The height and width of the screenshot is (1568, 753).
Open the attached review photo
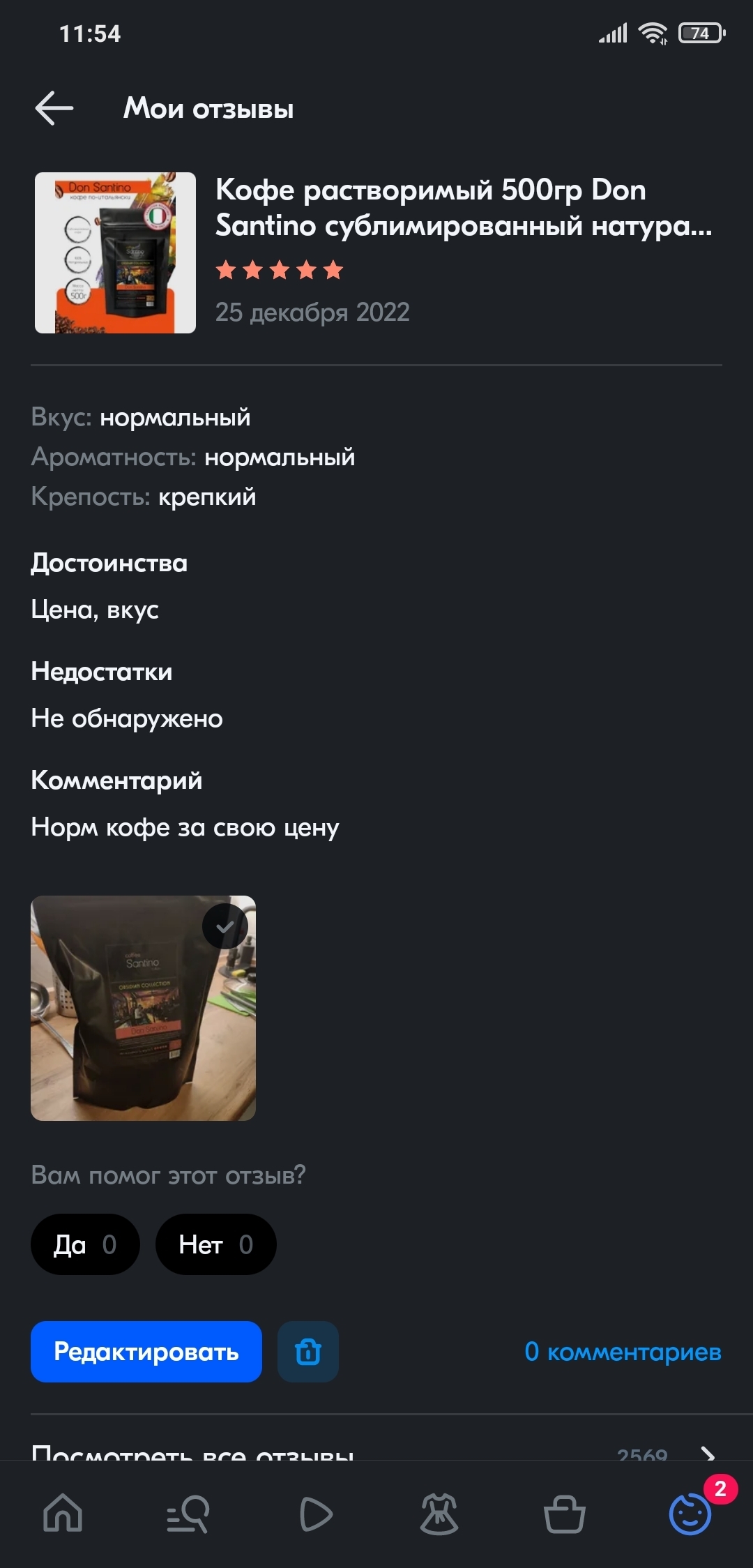coord(143,1008)
